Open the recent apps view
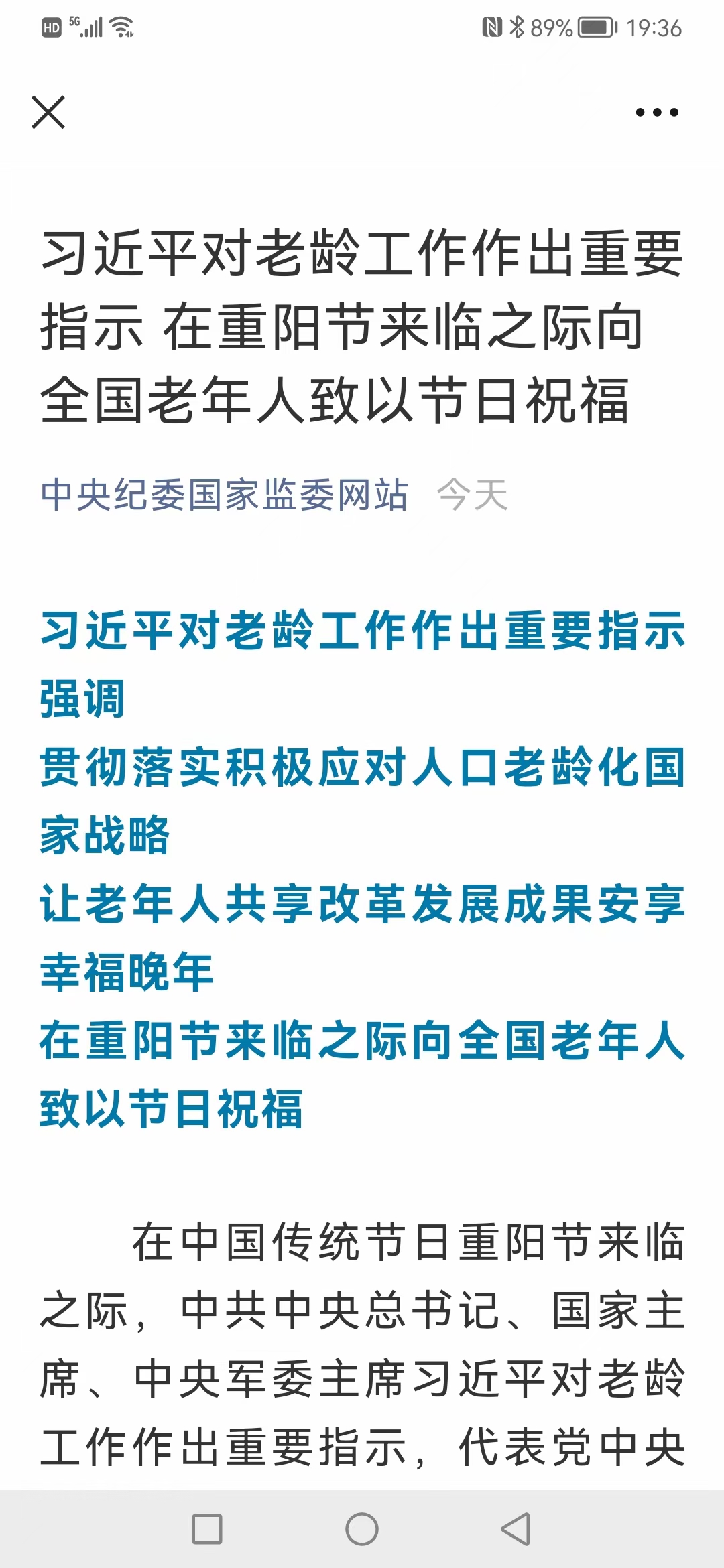Image resolution: width=724 pixels, height=1568 pixels. (207, 1529)
